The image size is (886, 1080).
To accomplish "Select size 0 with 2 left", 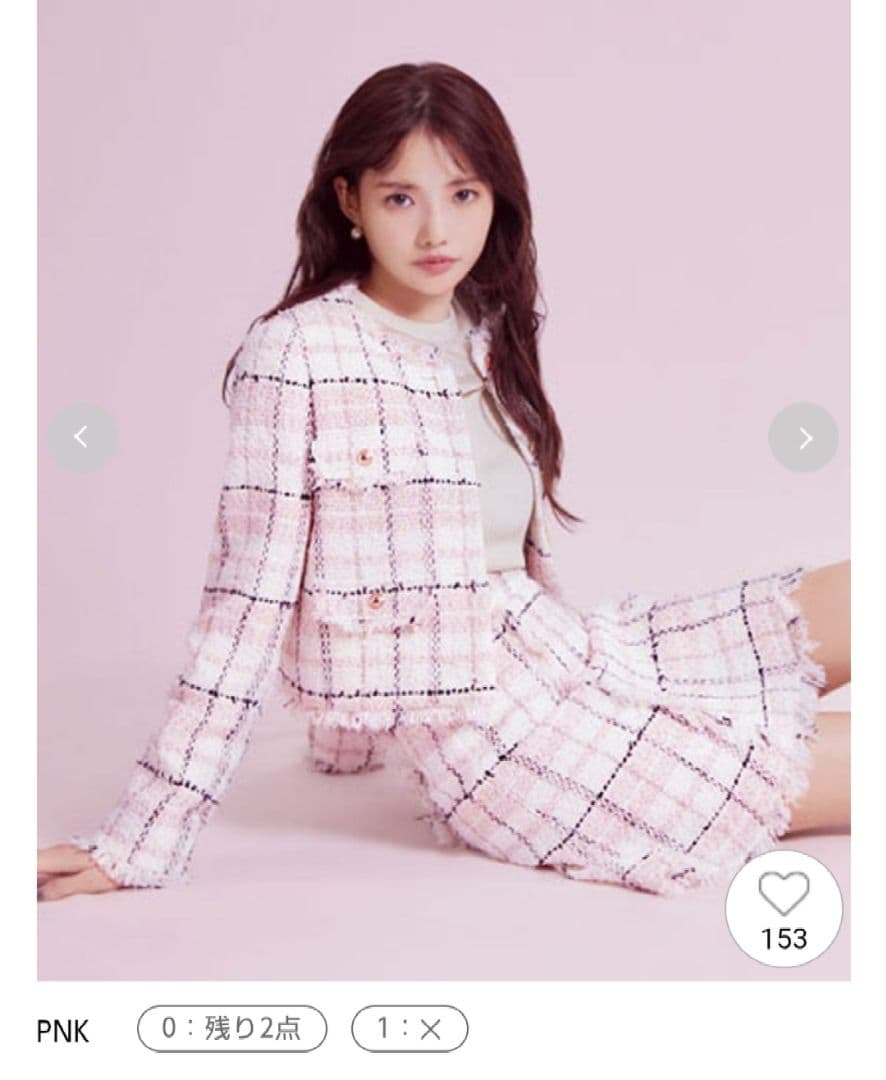I will [232, 1029].
